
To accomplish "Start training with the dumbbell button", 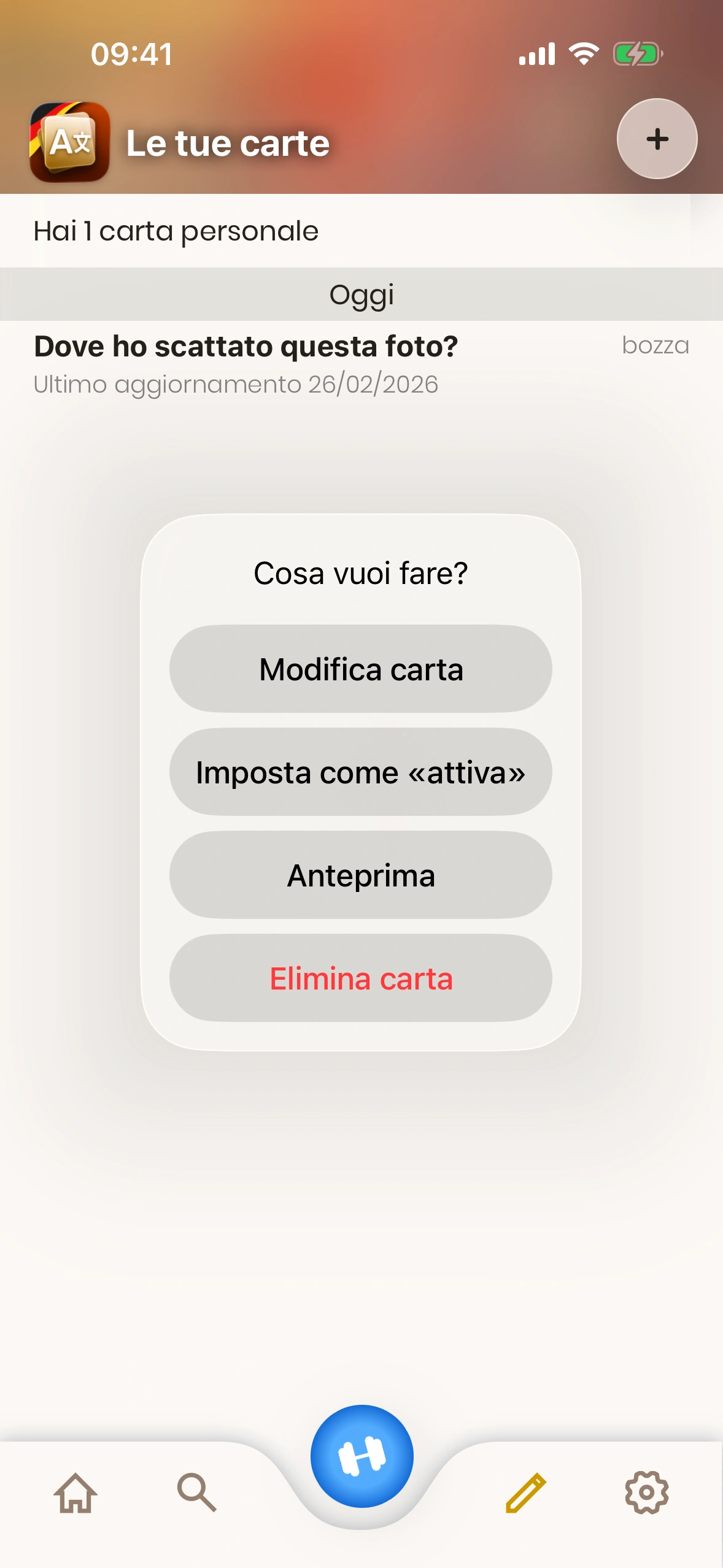I will click(361, 1456).
